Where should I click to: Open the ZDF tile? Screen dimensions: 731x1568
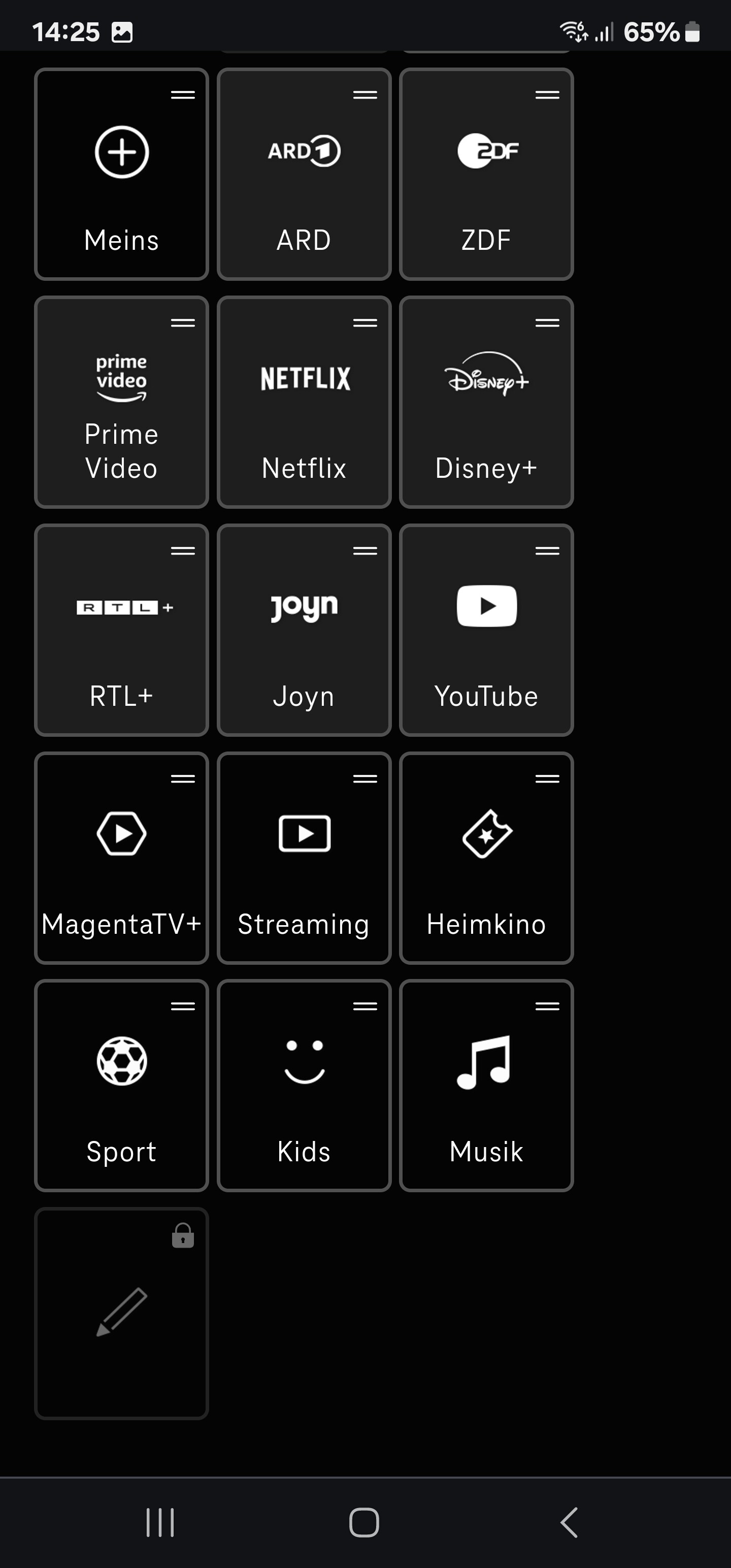click(x=486, y=174)
